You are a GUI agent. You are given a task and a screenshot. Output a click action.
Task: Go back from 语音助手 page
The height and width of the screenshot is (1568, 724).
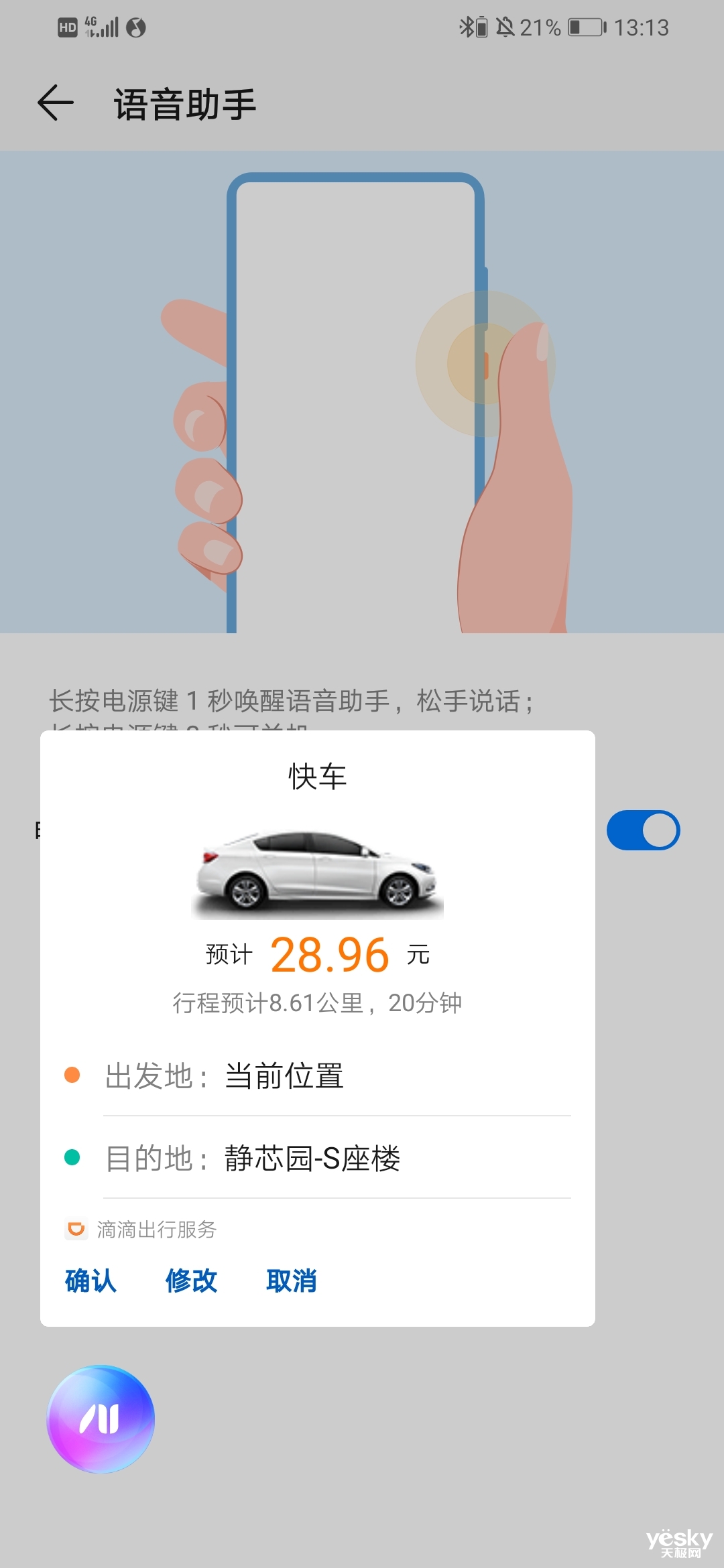(55, 103)
